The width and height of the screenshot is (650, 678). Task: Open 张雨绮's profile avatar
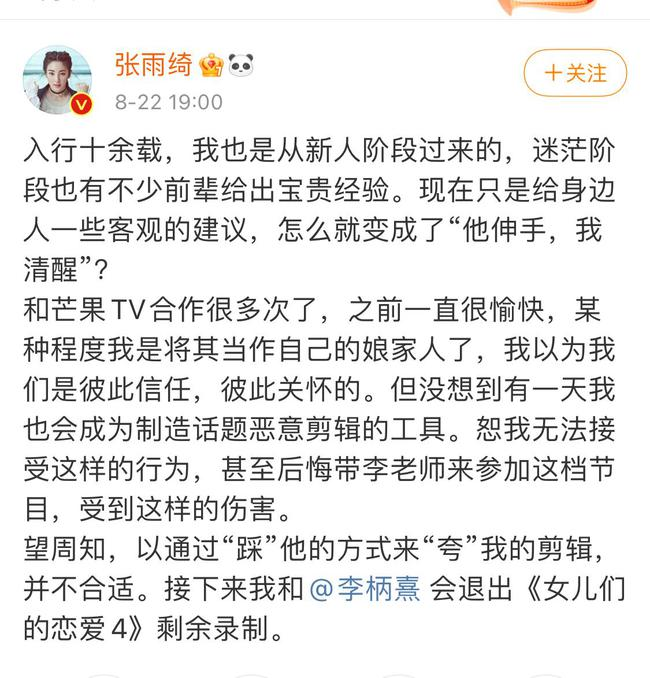tap(57, 79)
